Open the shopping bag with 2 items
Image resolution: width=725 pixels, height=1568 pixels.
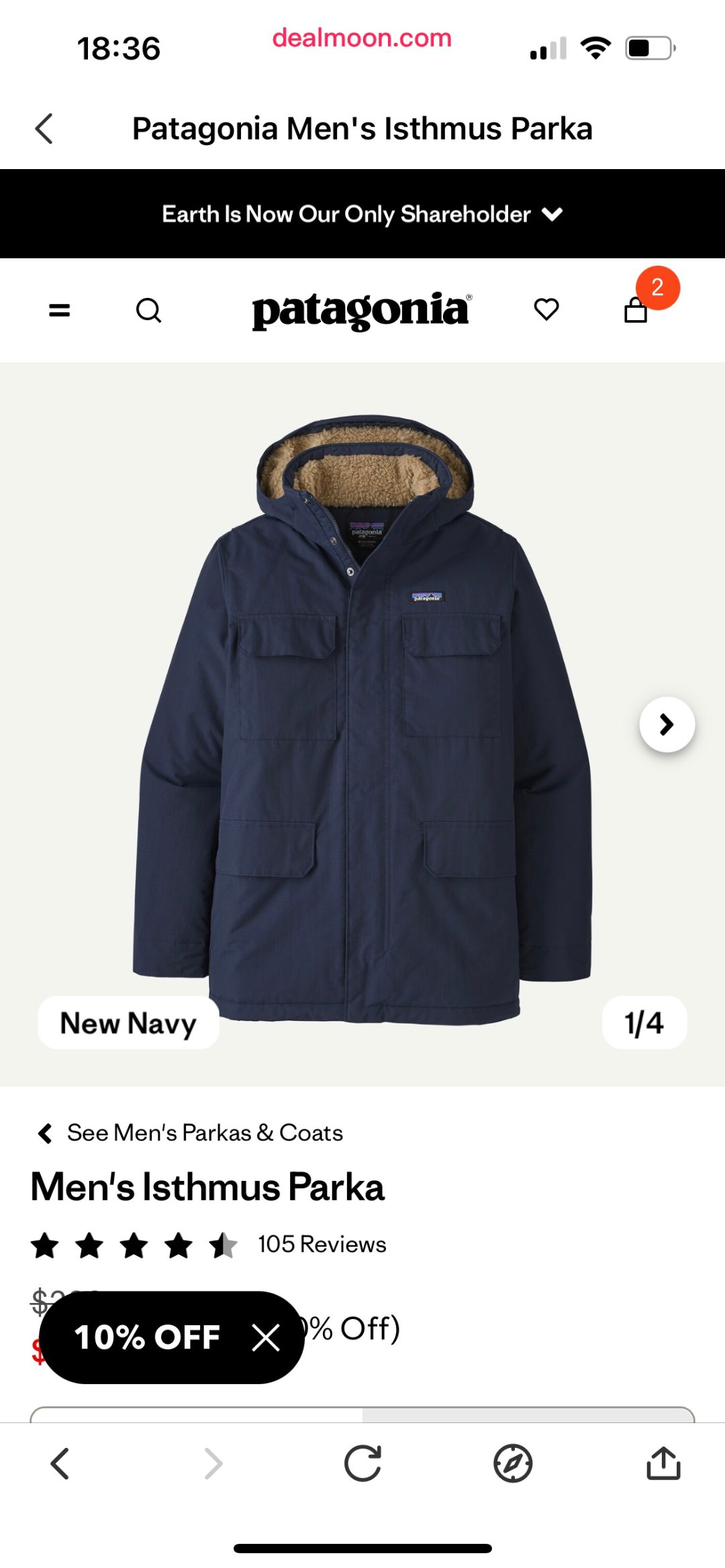(636, 309)
